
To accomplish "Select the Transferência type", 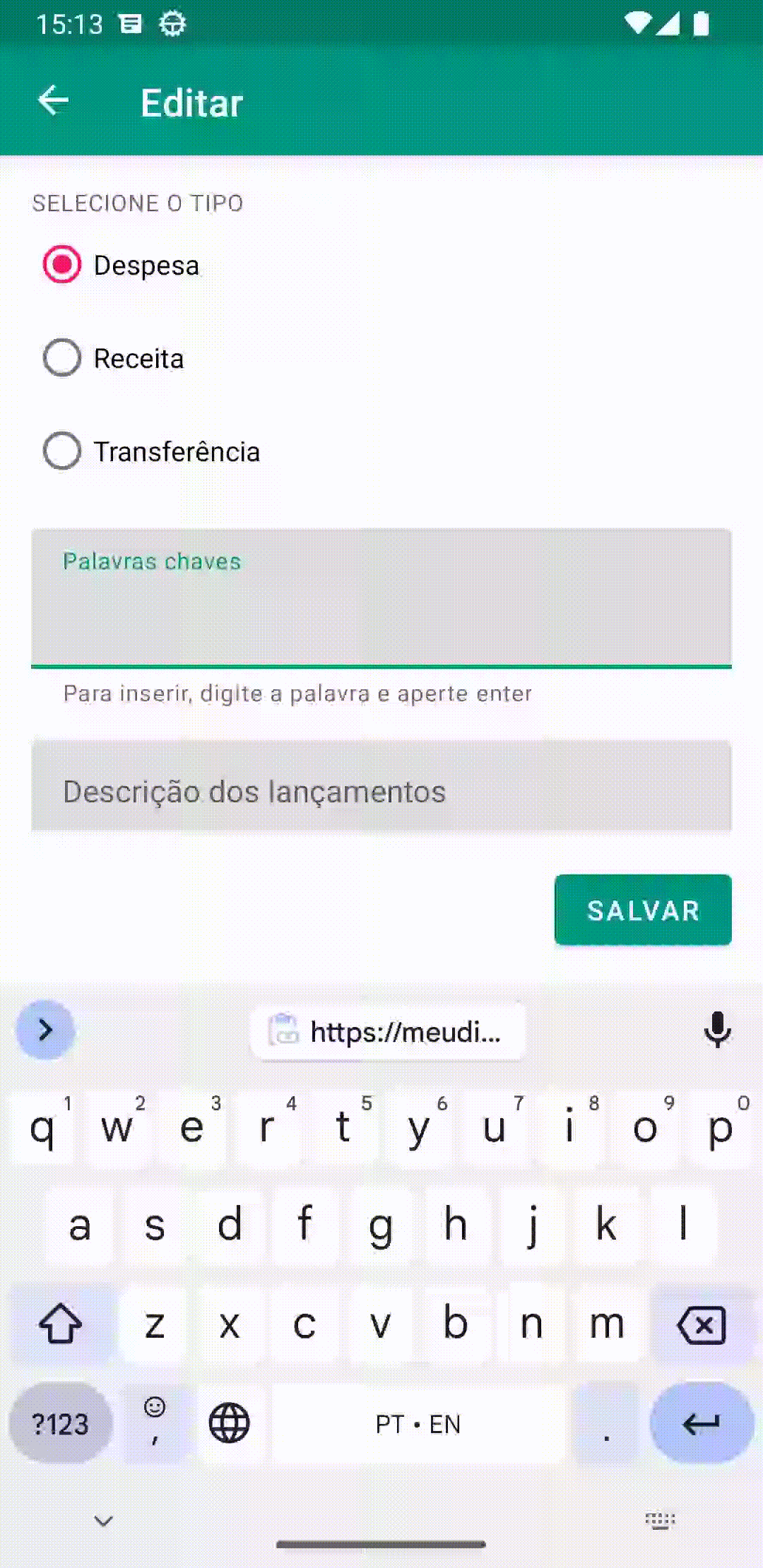I will [x=62, y=451].
